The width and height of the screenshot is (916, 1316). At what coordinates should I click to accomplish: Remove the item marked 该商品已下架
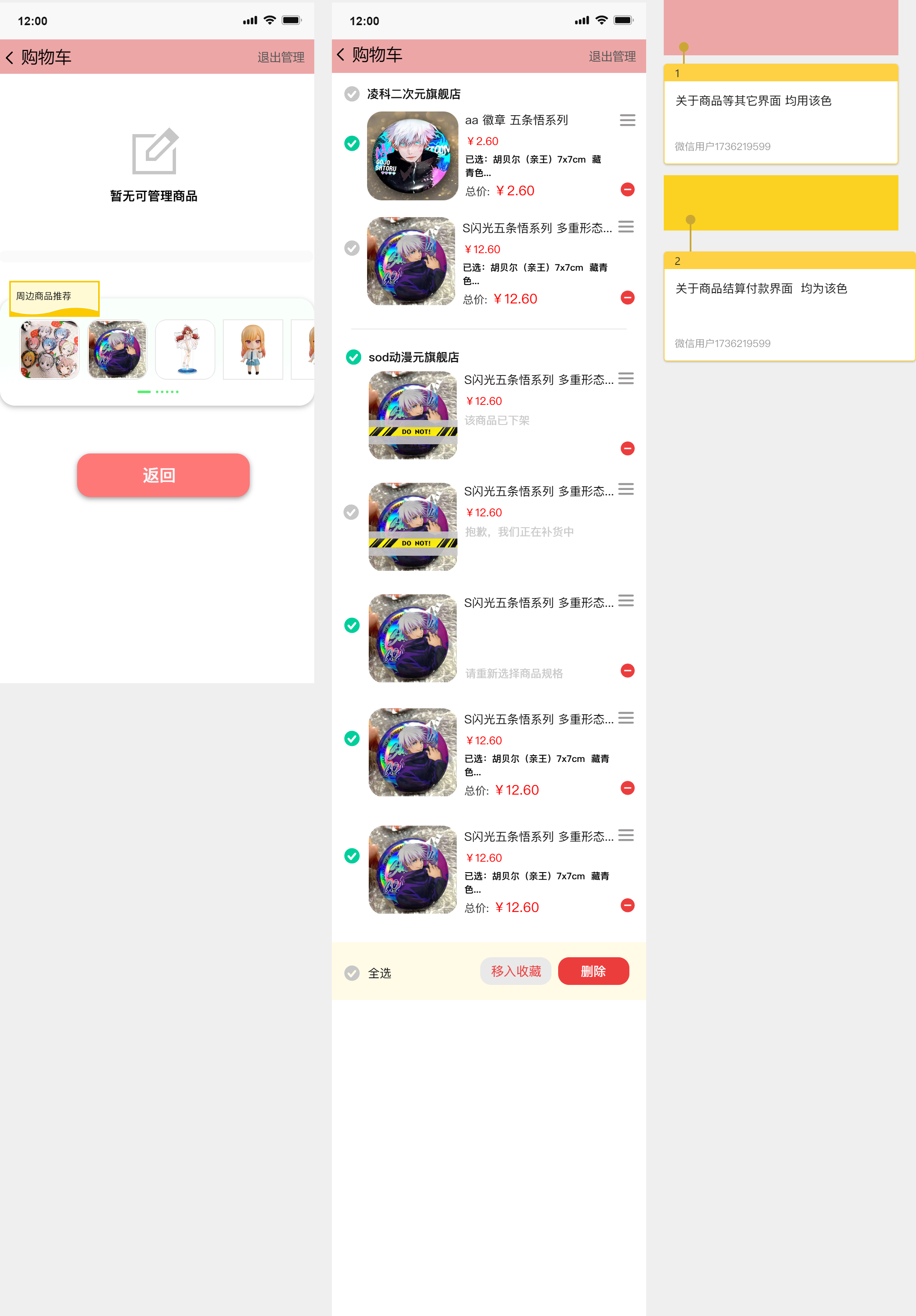[x=628, y=448]
